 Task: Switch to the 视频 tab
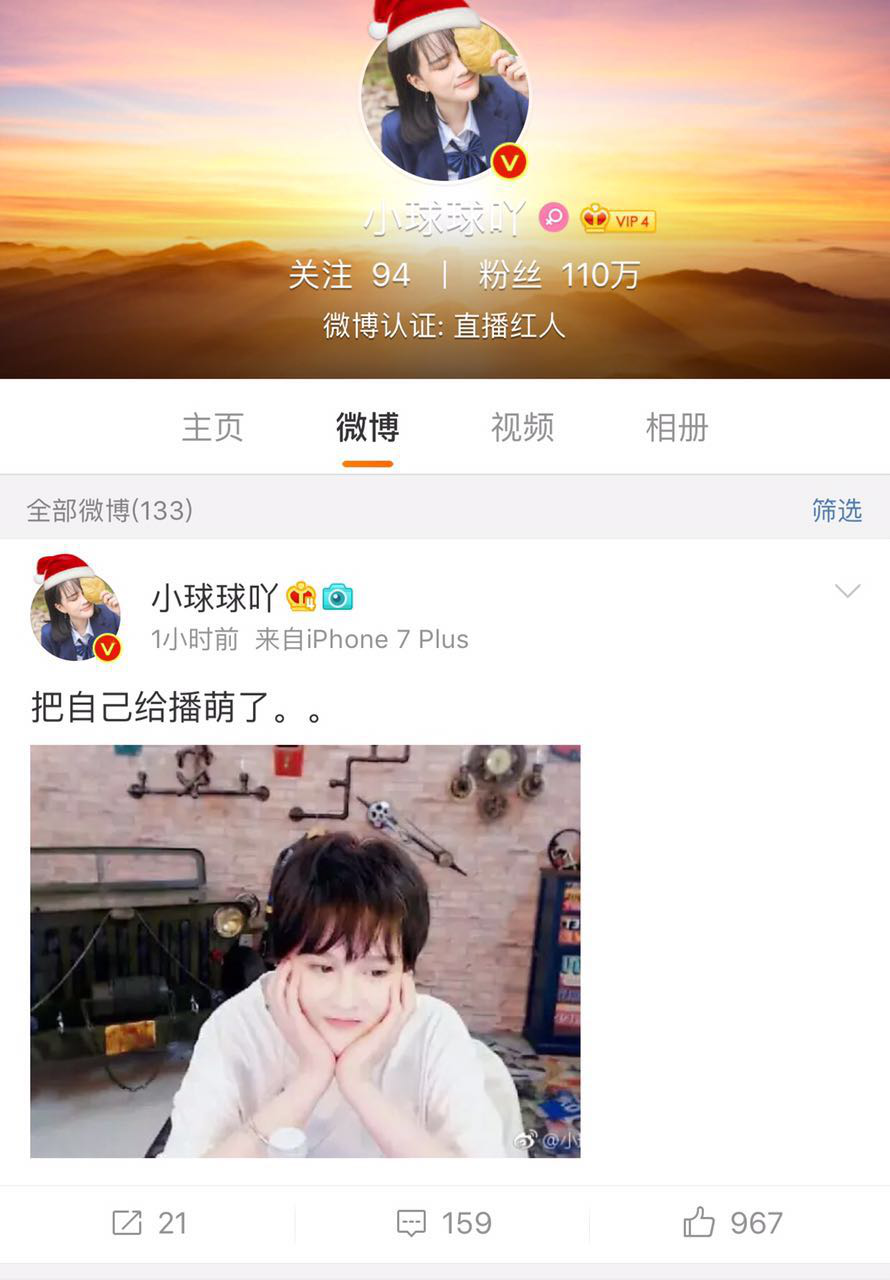coord(522,428)
